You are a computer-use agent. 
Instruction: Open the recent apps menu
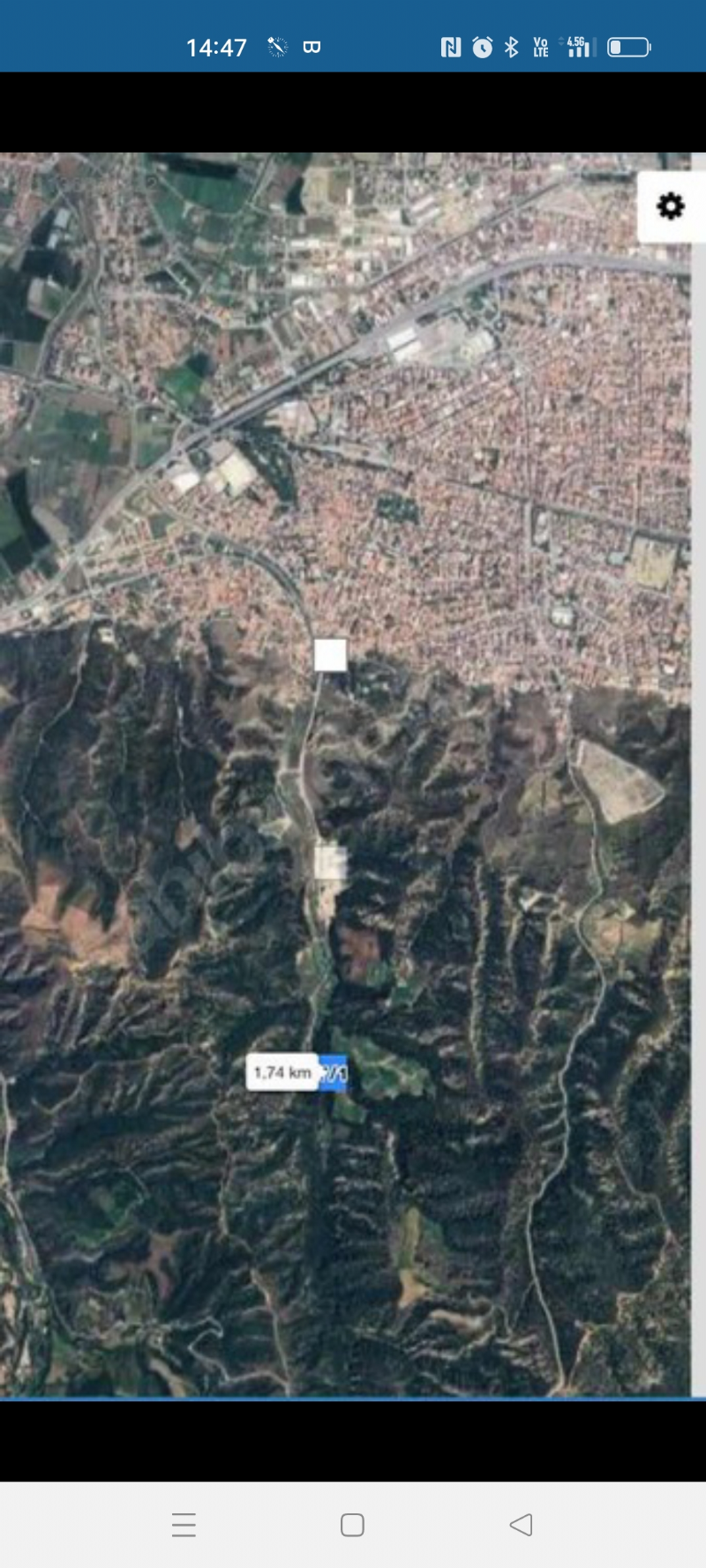tap(184, 1525)
